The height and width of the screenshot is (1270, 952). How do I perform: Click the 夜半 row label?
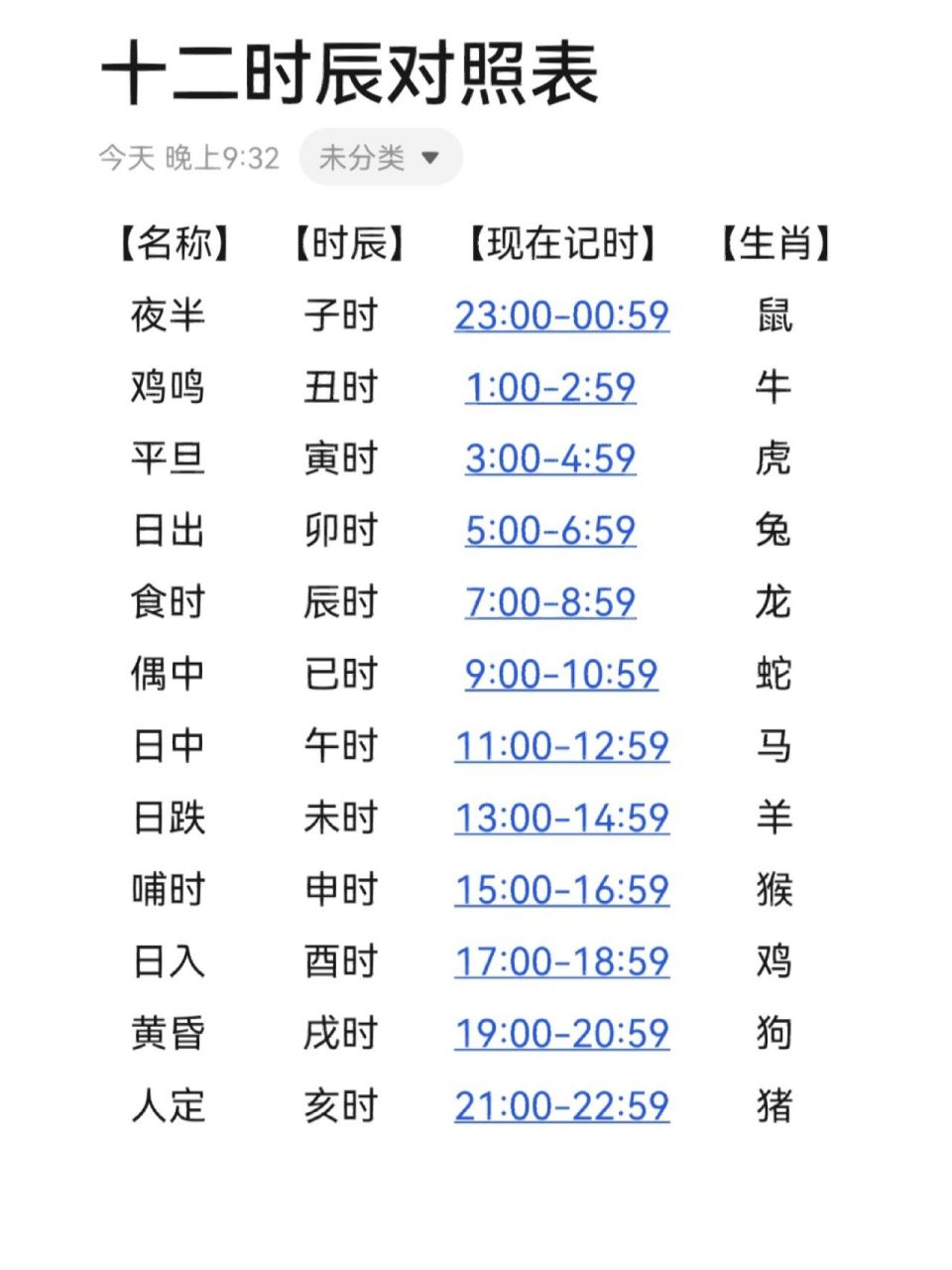[x=169, y=316]
